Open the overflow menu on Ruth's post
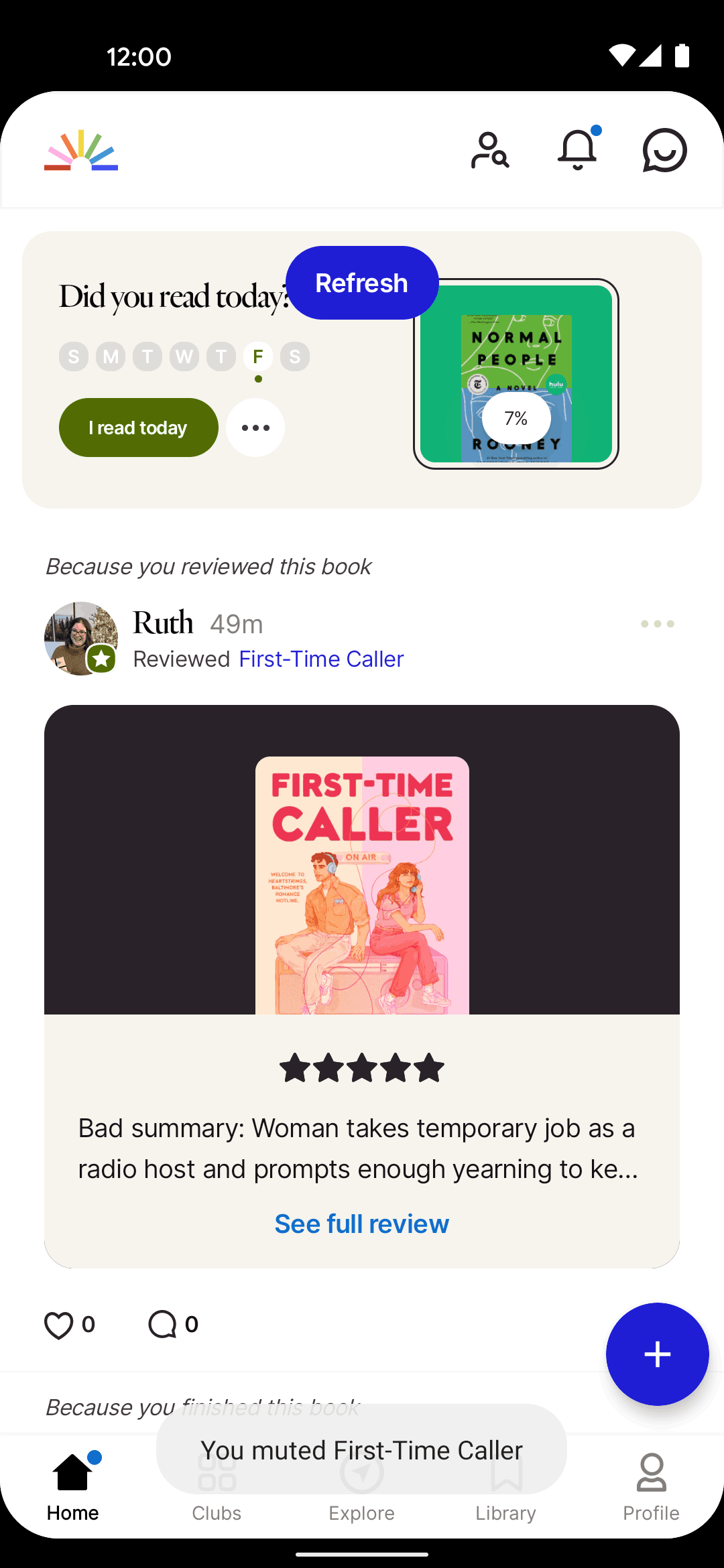 coord(657,624)
